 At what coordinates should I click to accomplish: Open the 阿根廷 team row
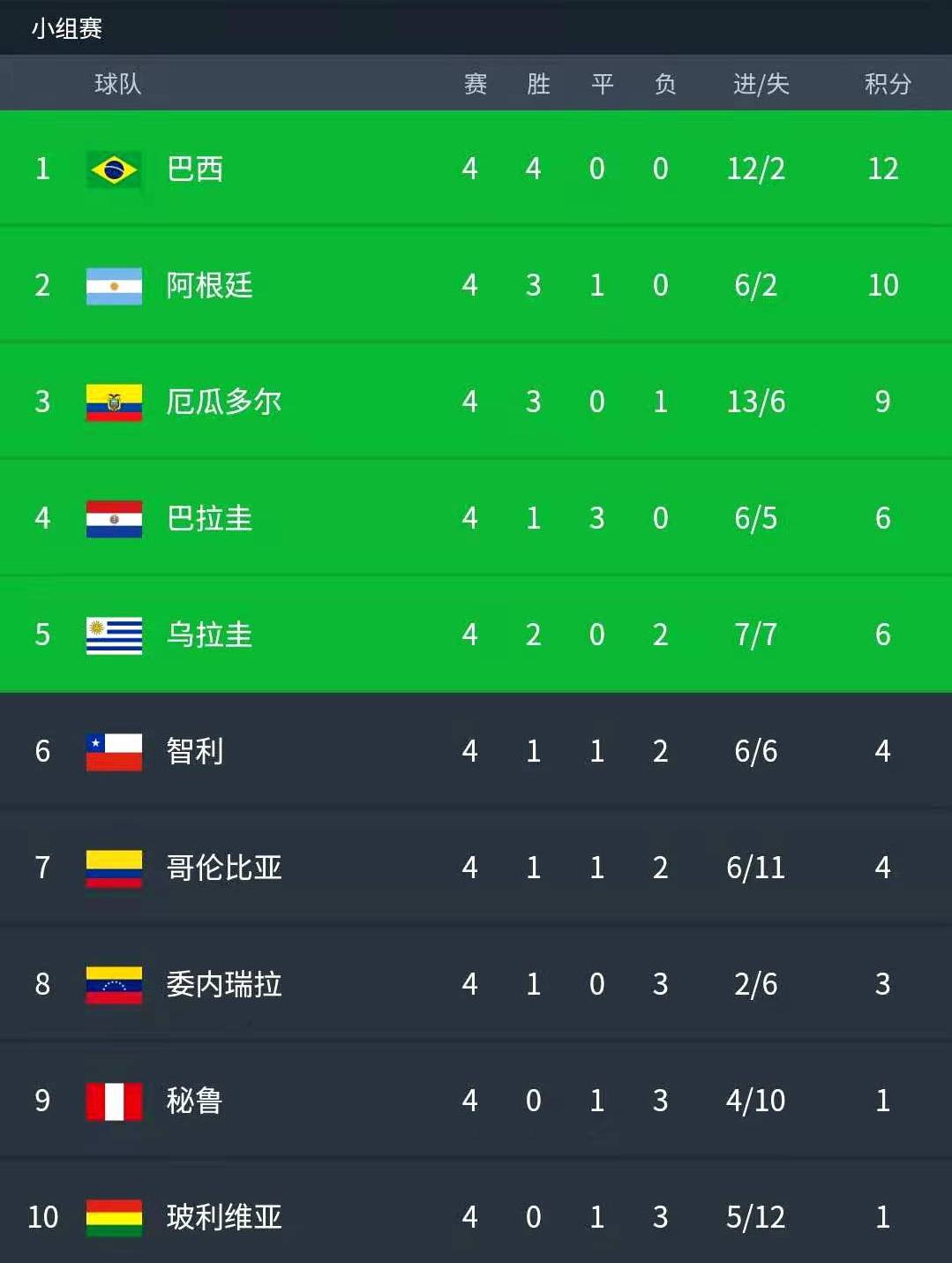209,285
